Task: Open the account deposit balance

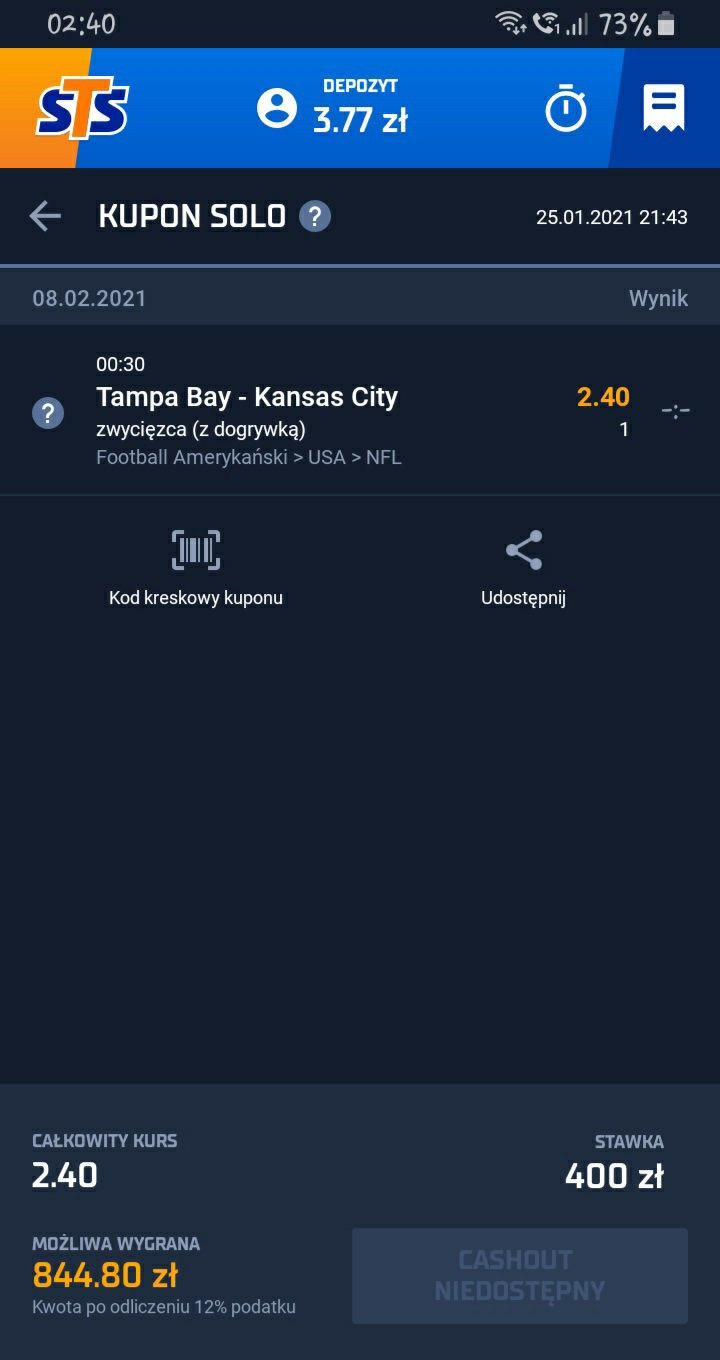Action: pyautogui.click(x=333, y=108)
